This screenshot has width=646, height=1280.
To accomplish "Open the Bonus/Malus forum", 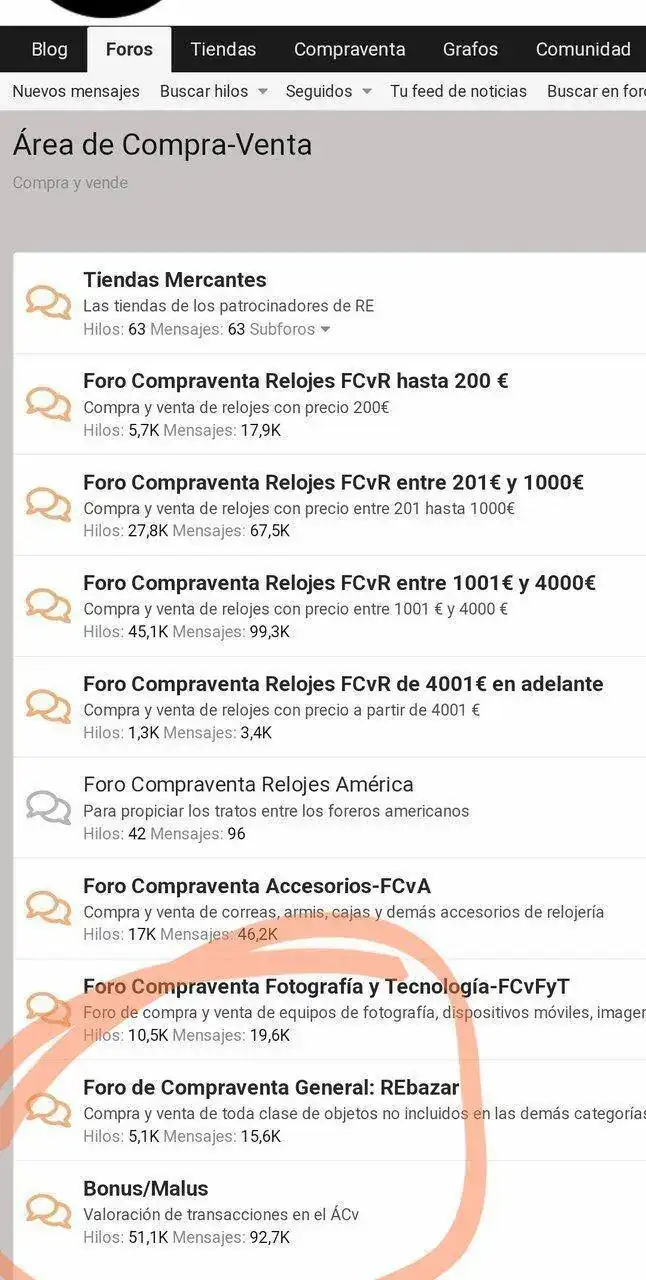I will pyautogui.click(x=145, y=1189).
